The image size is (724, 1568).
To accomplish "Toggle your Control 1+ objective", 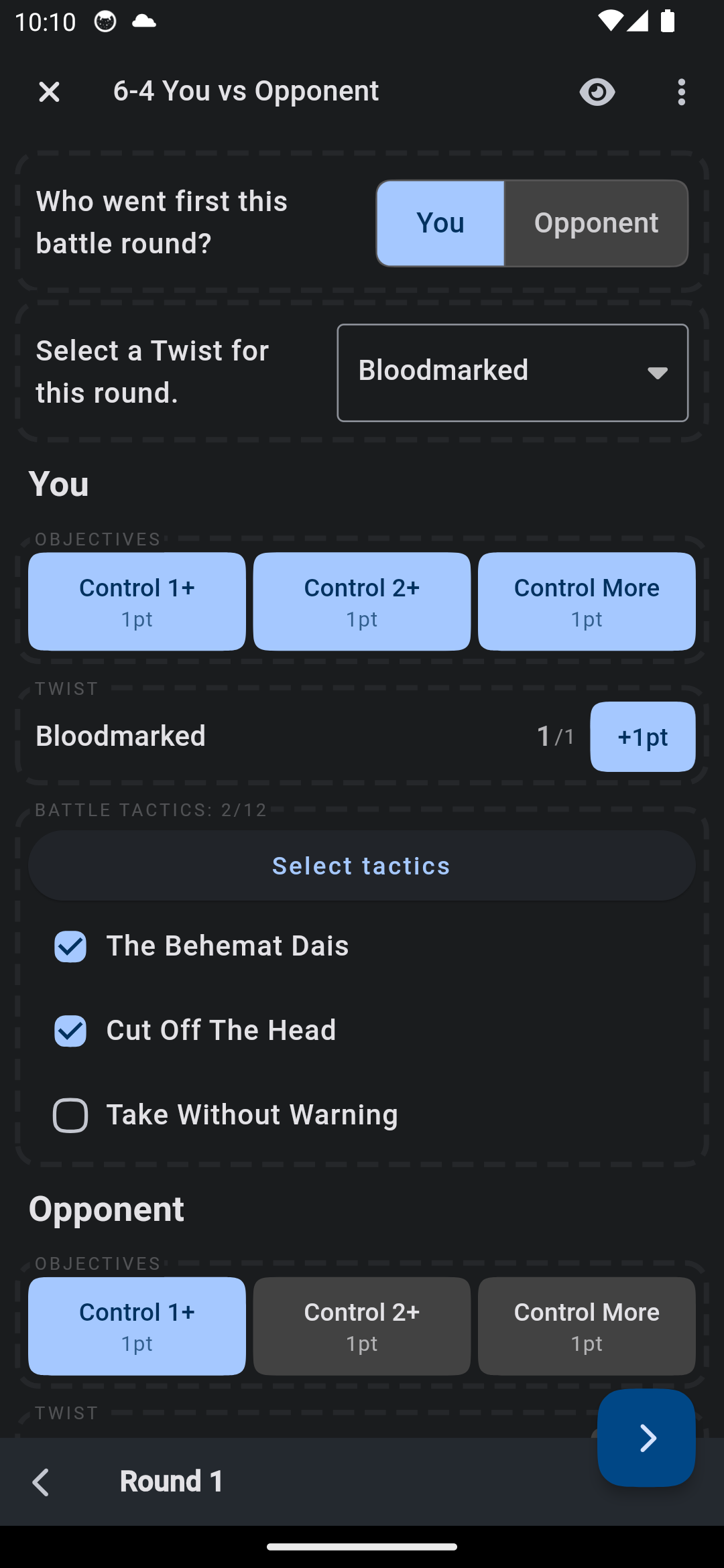I will click(137, 601).
